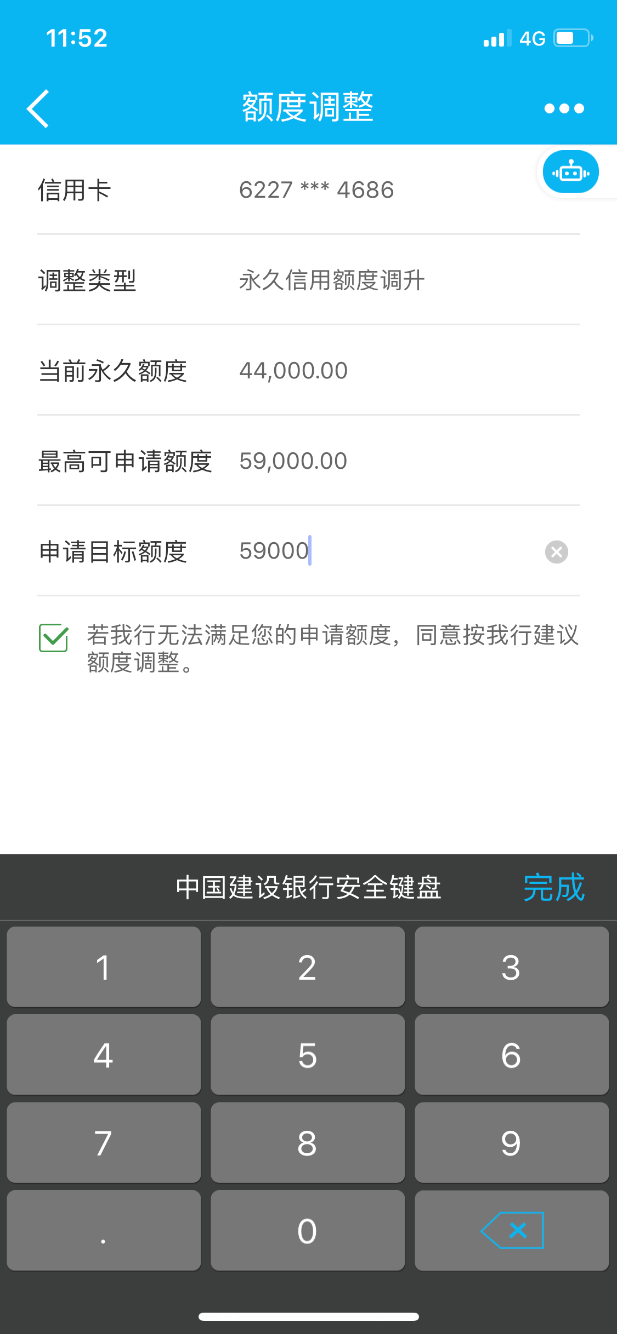Open the three-dot overflow menu

pyautogui.click(x=564, y=108)
